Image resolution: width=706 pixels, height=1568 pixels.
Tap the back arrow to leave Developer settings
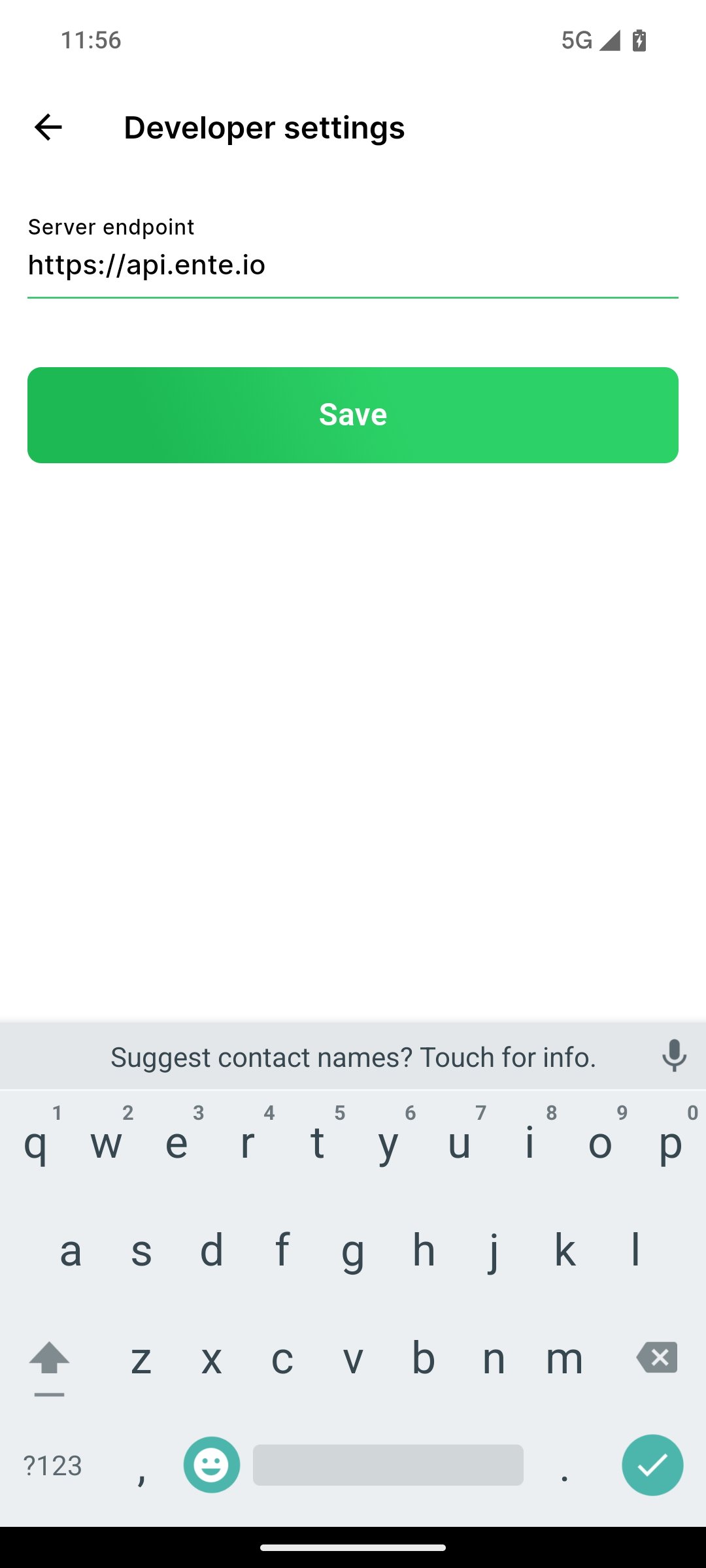(x=46, y=127)
